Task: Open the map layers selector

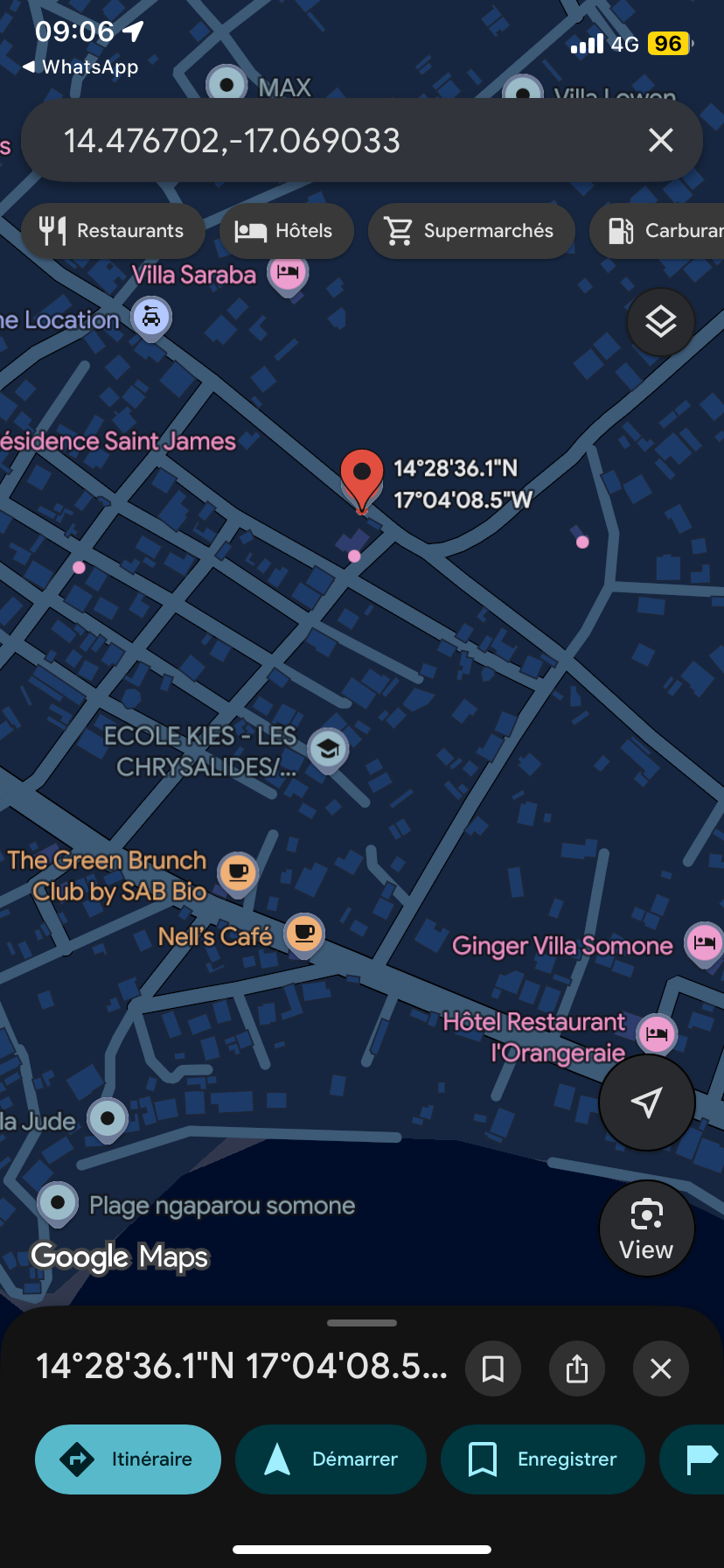Action: coord(660,322)
